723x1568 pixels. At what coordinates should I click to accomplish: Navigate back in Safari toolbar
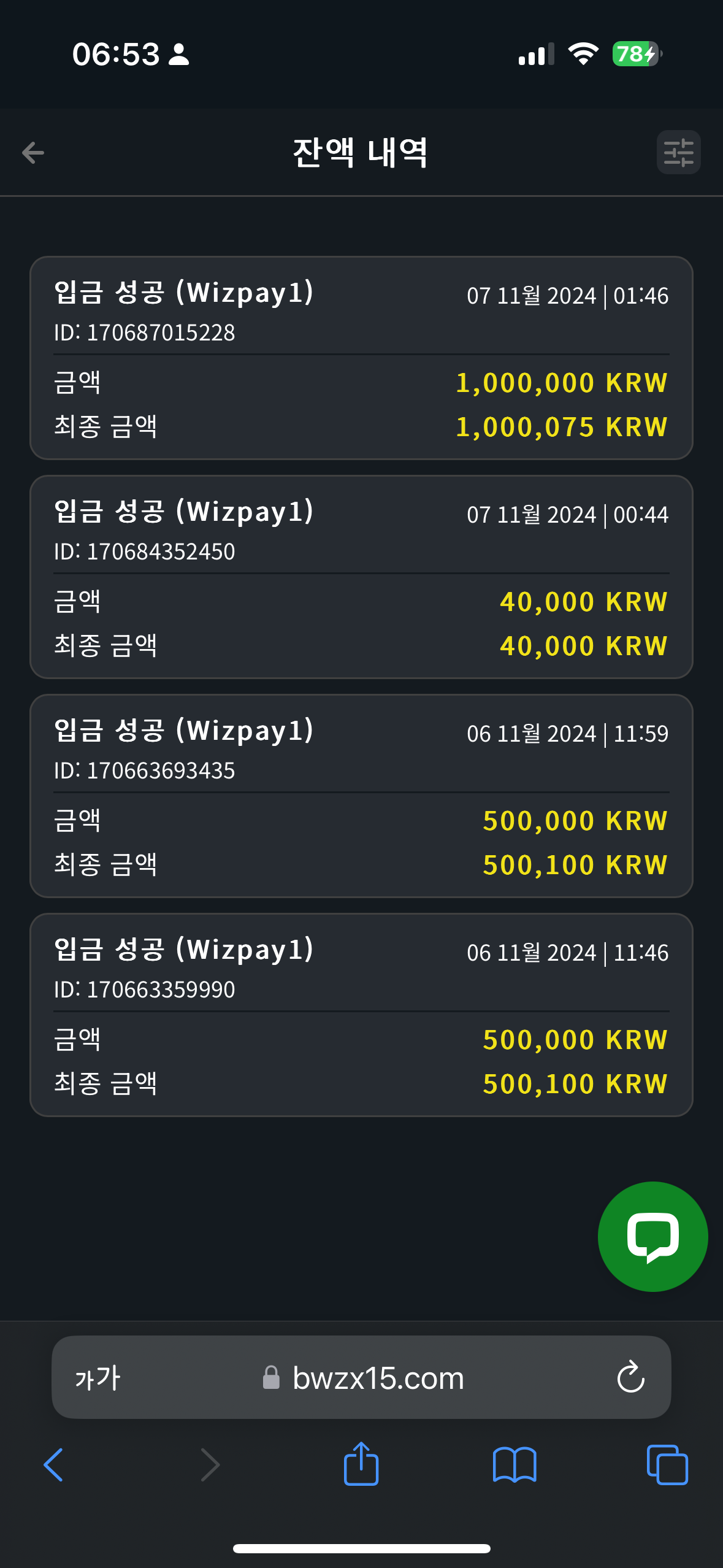[53, 1465]
